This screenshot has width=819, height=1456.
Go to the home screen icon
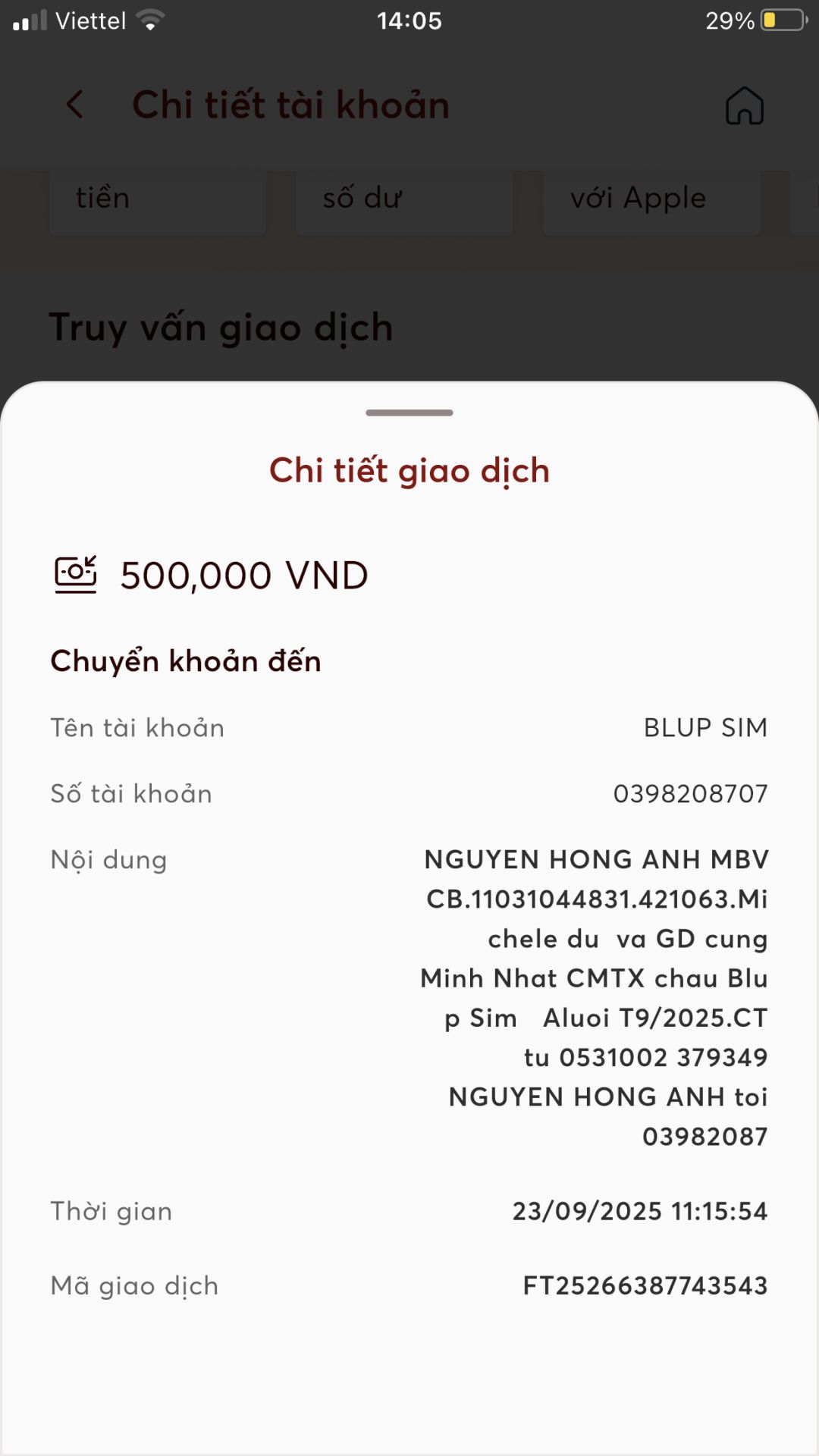point(745,105)
